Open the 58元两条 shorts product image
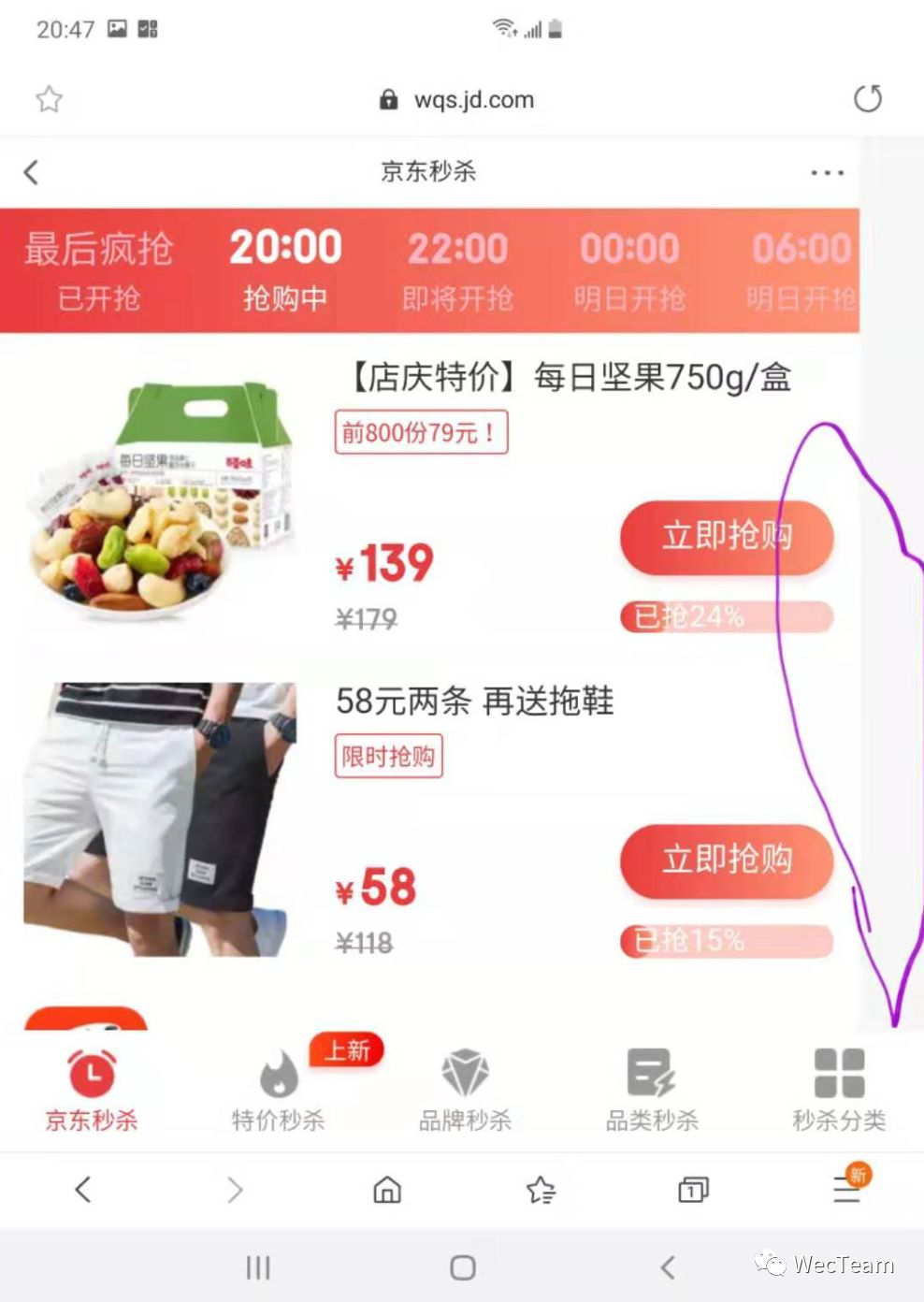The width and height of the screenshot is (924, 1302). [x=159, y=819]
